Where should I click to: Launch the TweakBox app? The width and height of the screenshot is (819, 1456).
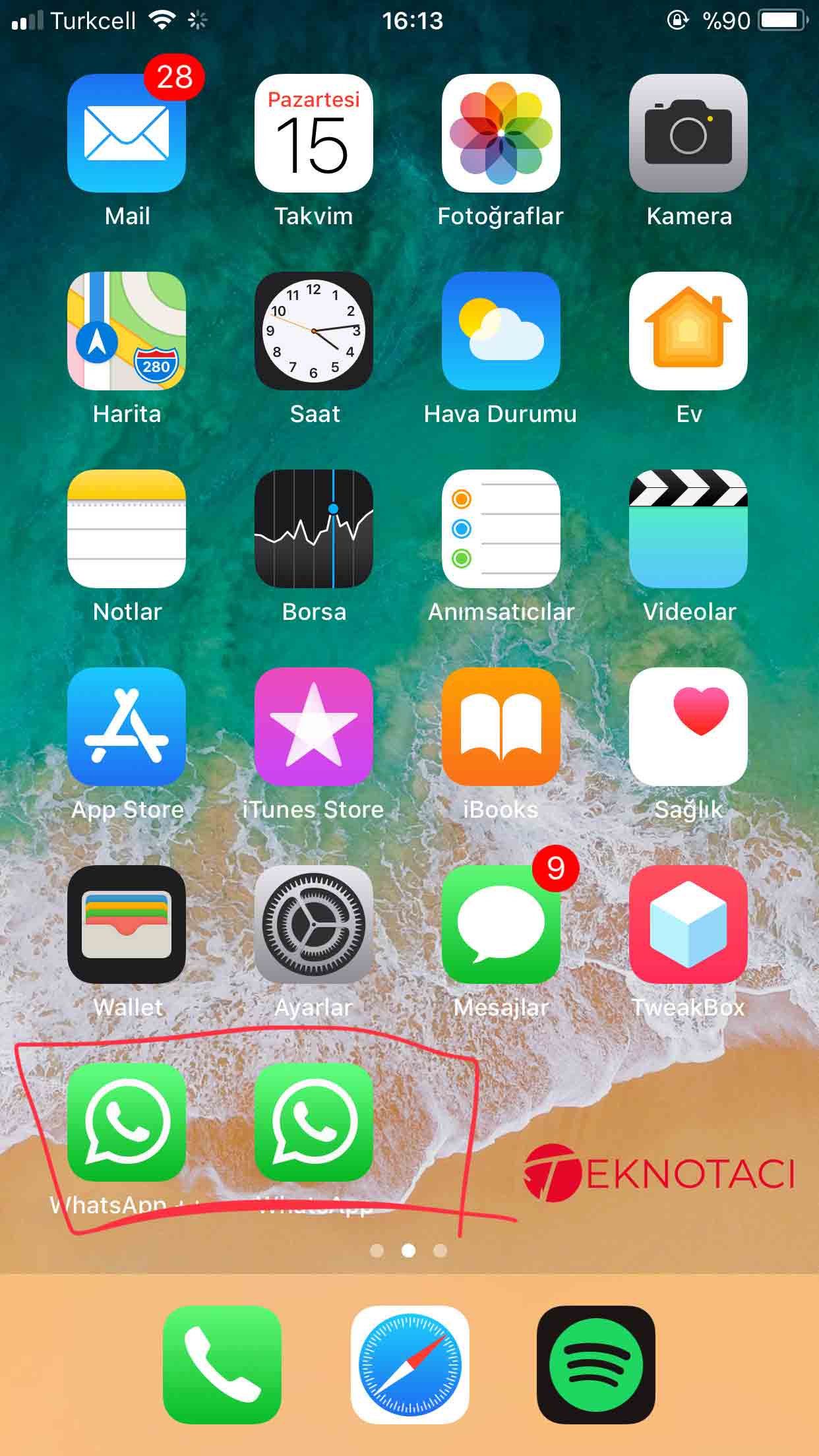pyautogui.click(x=688, y=925)
